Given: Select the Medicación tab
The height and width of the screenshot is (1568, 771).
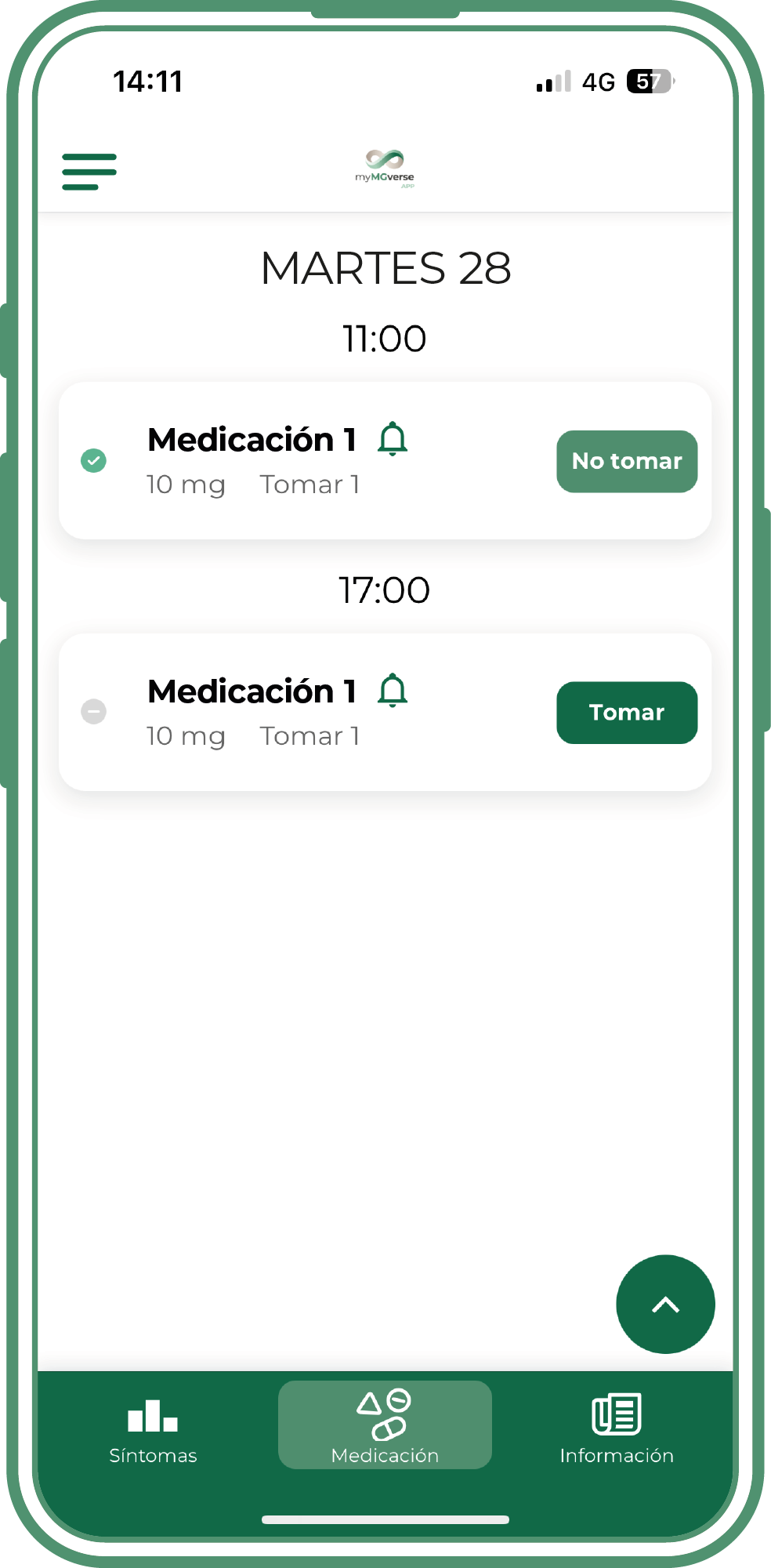Looking at the screenshot, I should 385,1425.
